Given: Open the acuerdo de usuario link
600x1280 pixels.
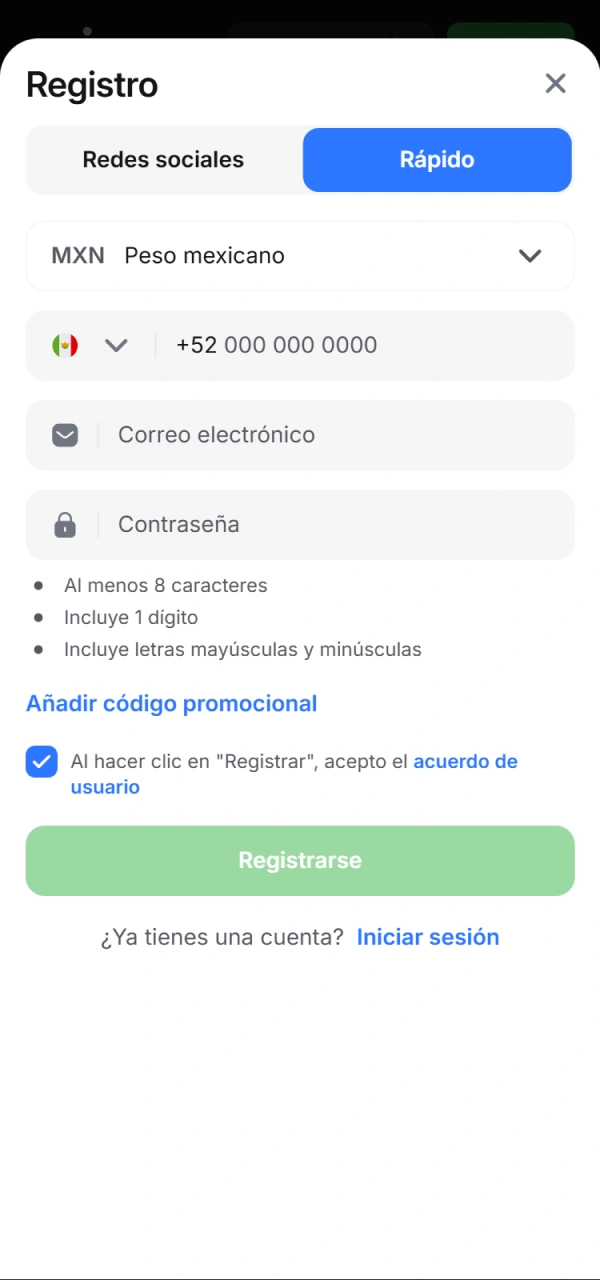Looking at the screenshot, I should (x=465, y=762).
